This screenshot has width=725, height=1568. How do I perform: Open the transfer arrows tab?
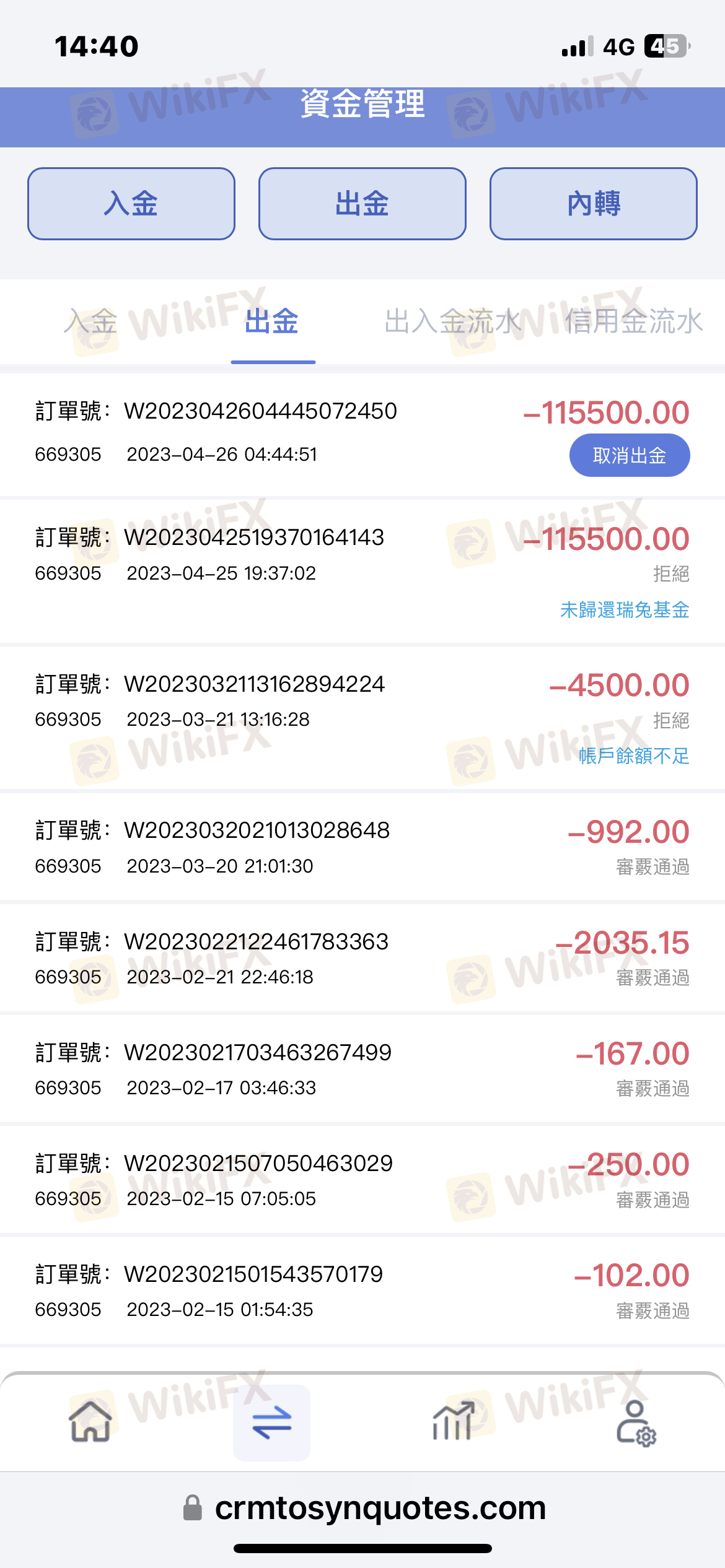[271, 1422]
